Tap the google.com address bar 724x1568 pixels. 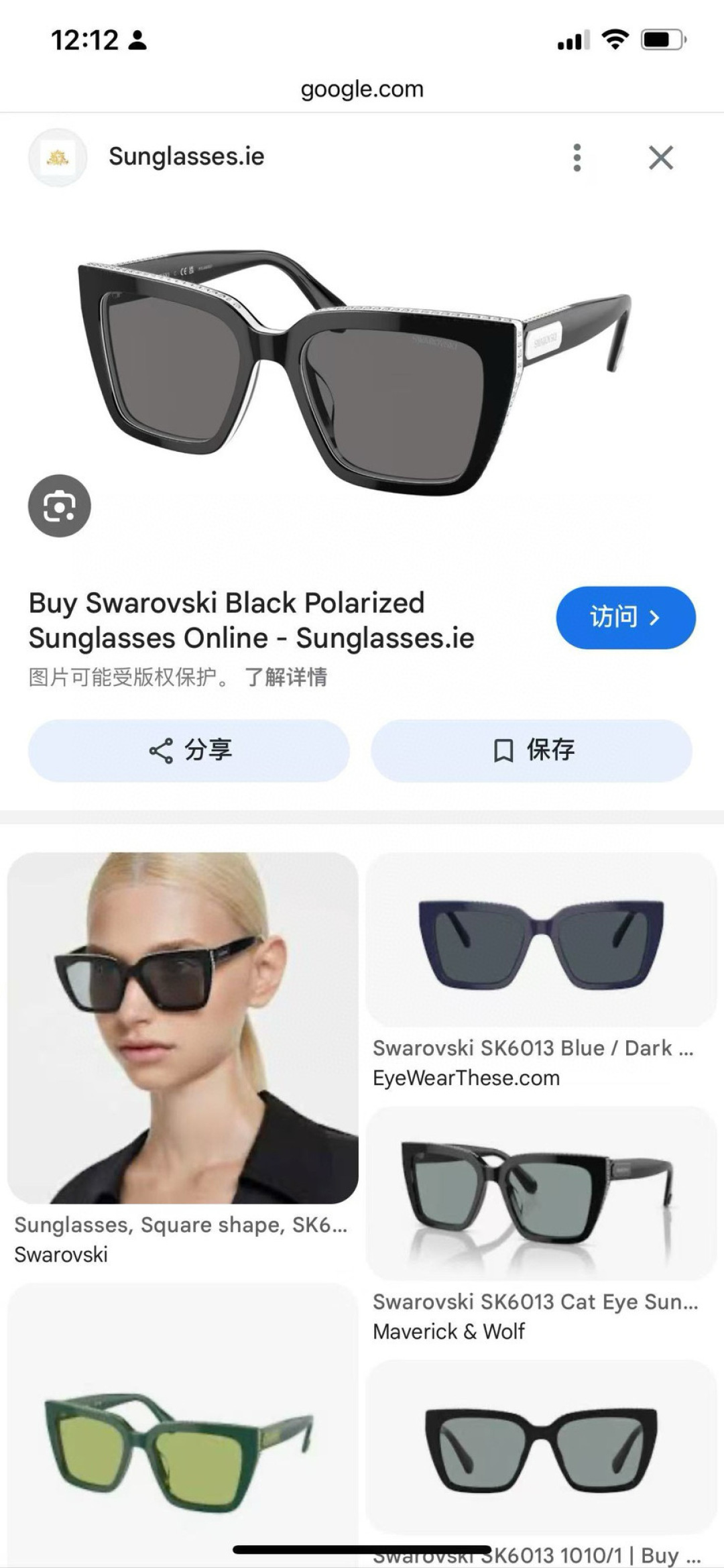362,89
